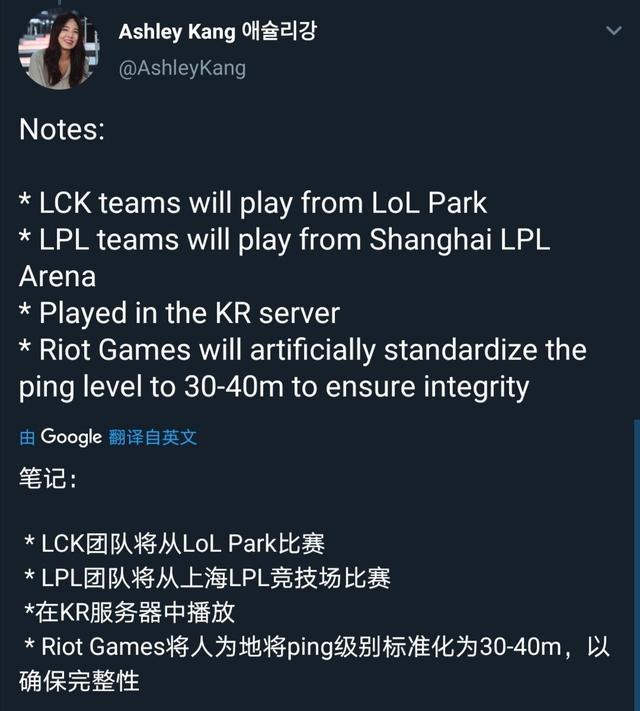Viewport: 640px width, 711px height.
Task: Open the tweet options chevron menu
Action: click(615, 32)
